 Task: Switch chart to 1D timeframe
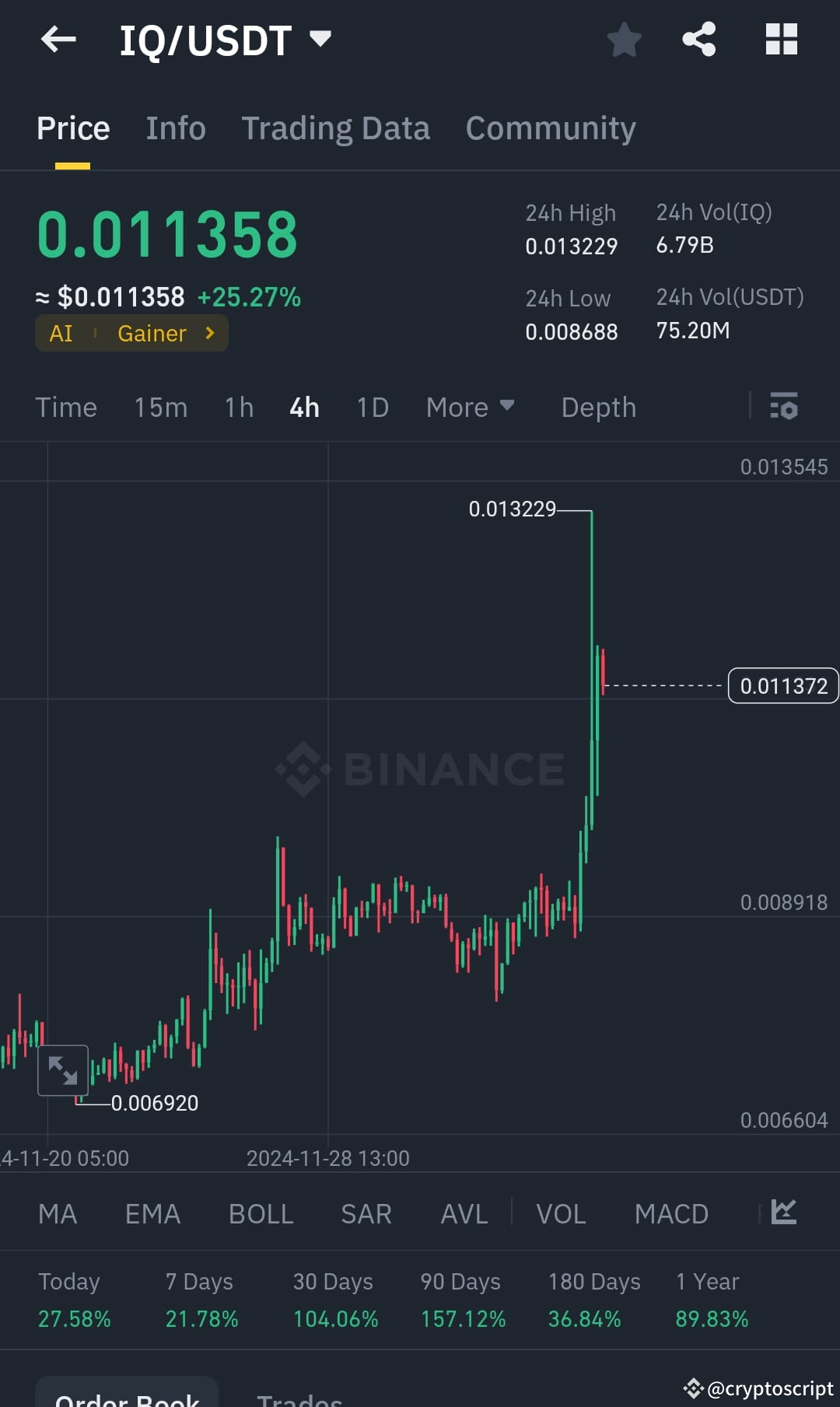[371, 407]
